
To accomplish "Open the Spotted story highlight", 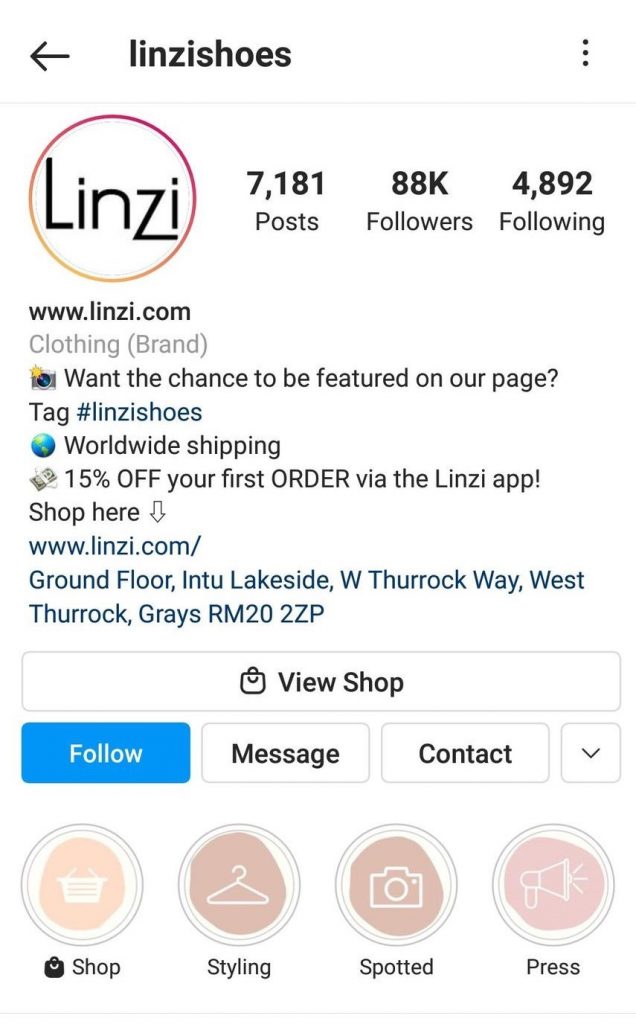I will click(396, 885).
